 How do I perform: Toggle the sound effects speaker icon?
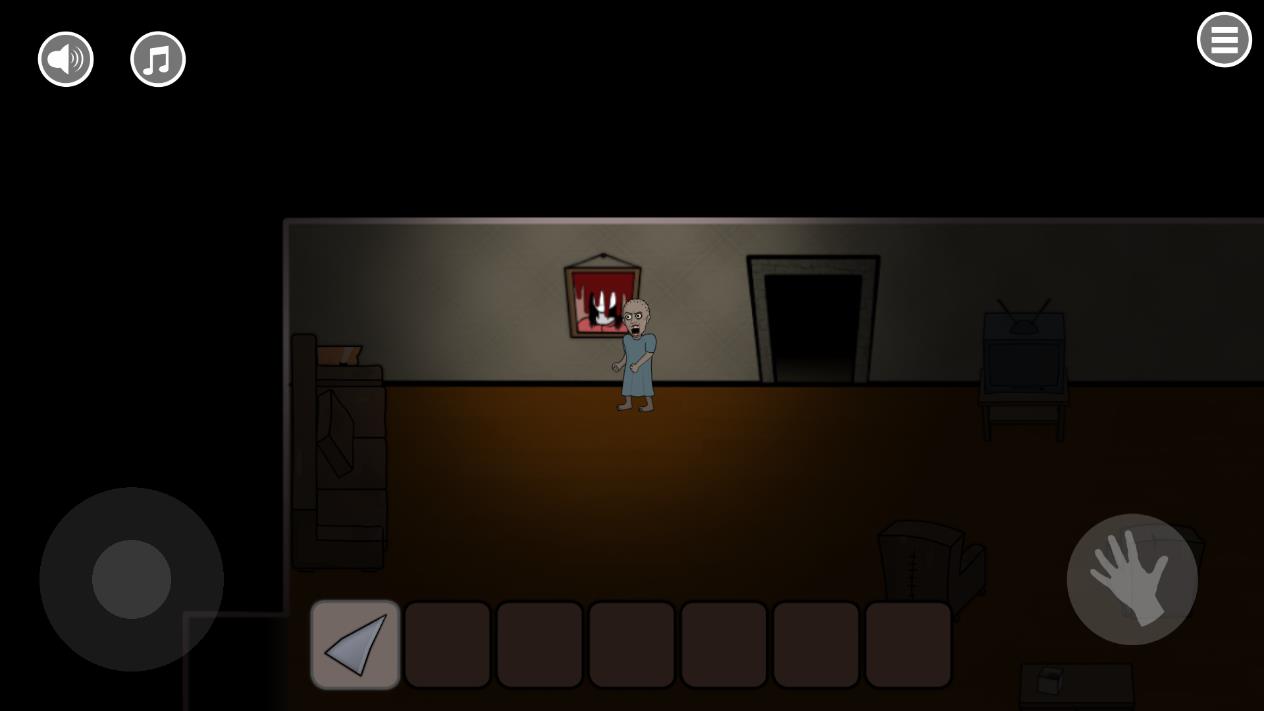(66, 59)
